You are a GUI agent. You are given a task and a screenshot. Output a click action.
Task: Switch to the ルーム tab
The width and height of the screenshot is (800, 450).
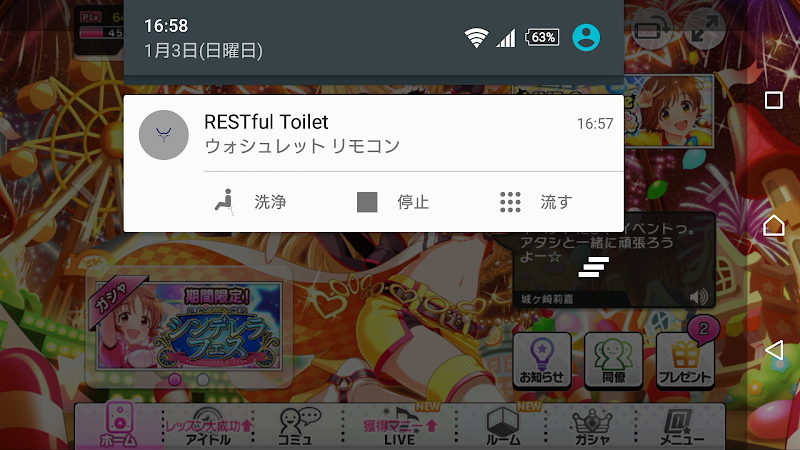click(x=502, y=426)
